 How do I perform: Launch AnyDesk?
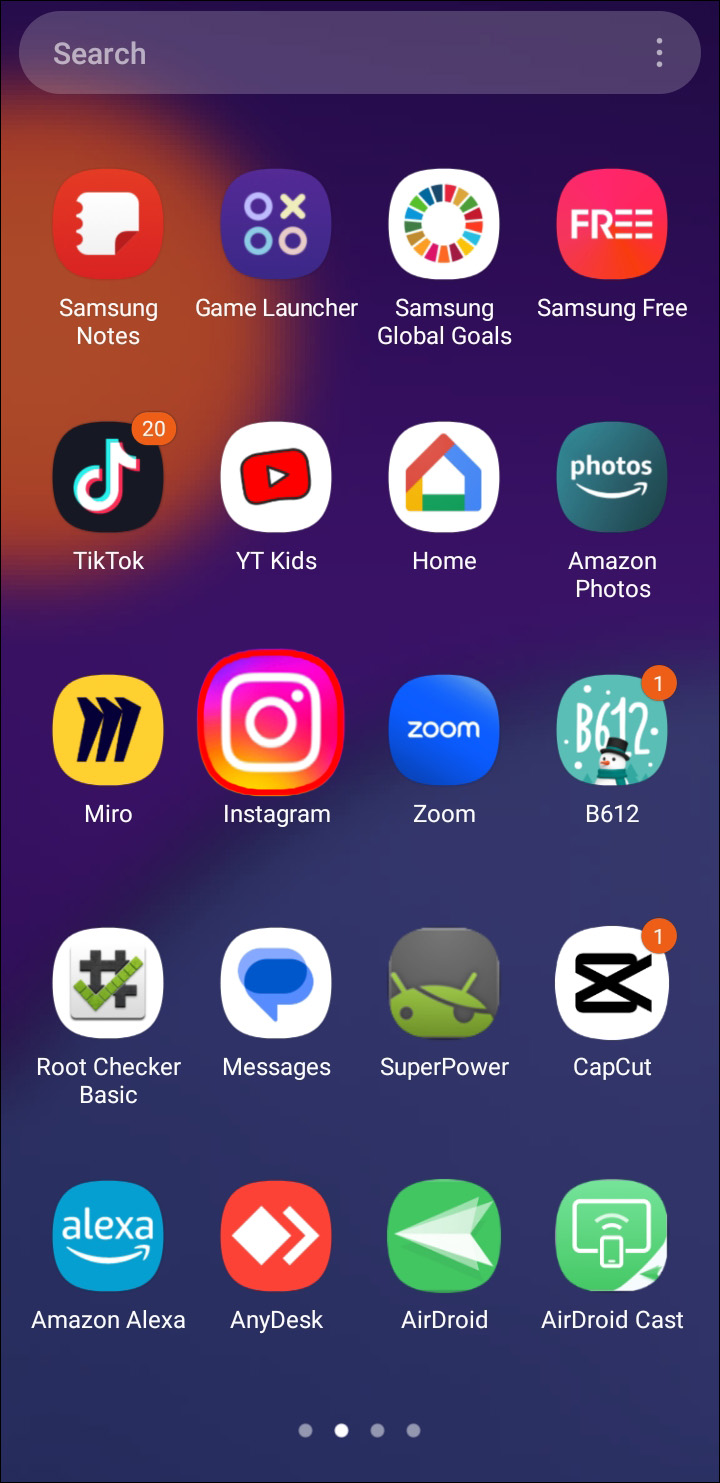(276, 1236)
